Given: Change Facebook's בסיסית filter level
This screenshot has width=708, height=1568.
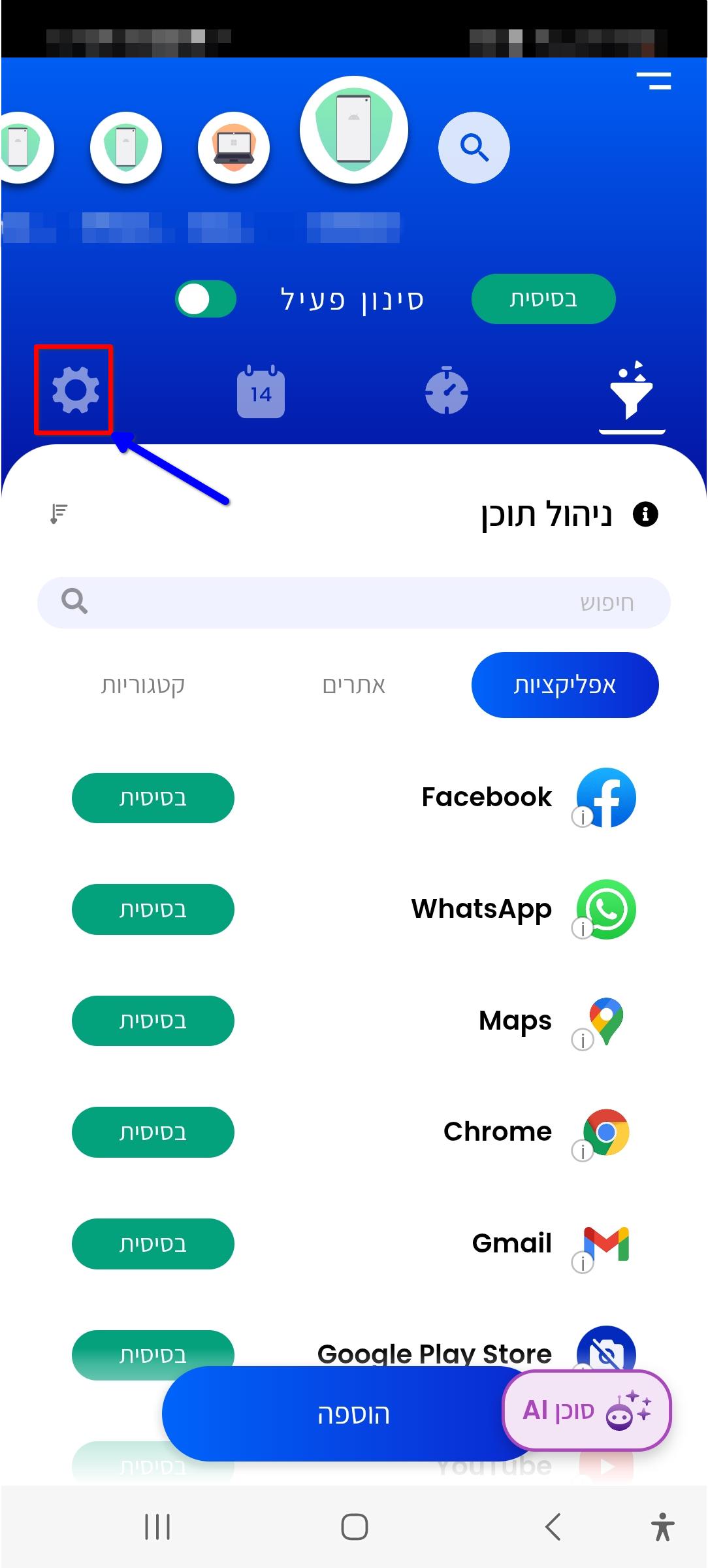Looking at the screenshot, I should pyautogui.click(x=153, y=798).
